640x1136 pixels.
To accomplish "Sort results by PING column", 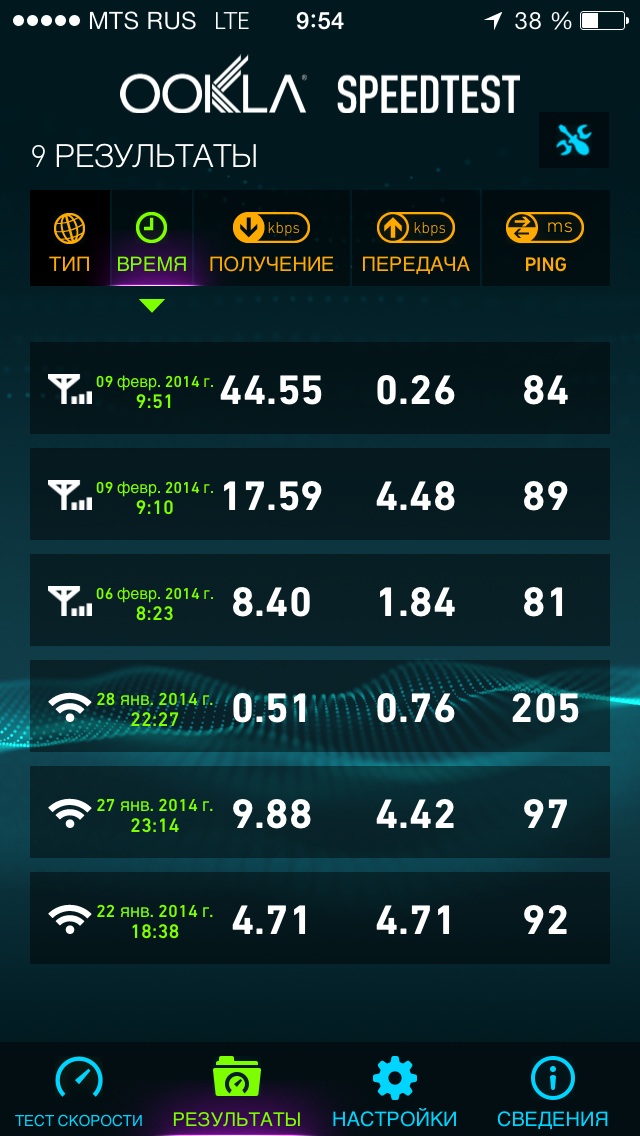I will 545,240.
